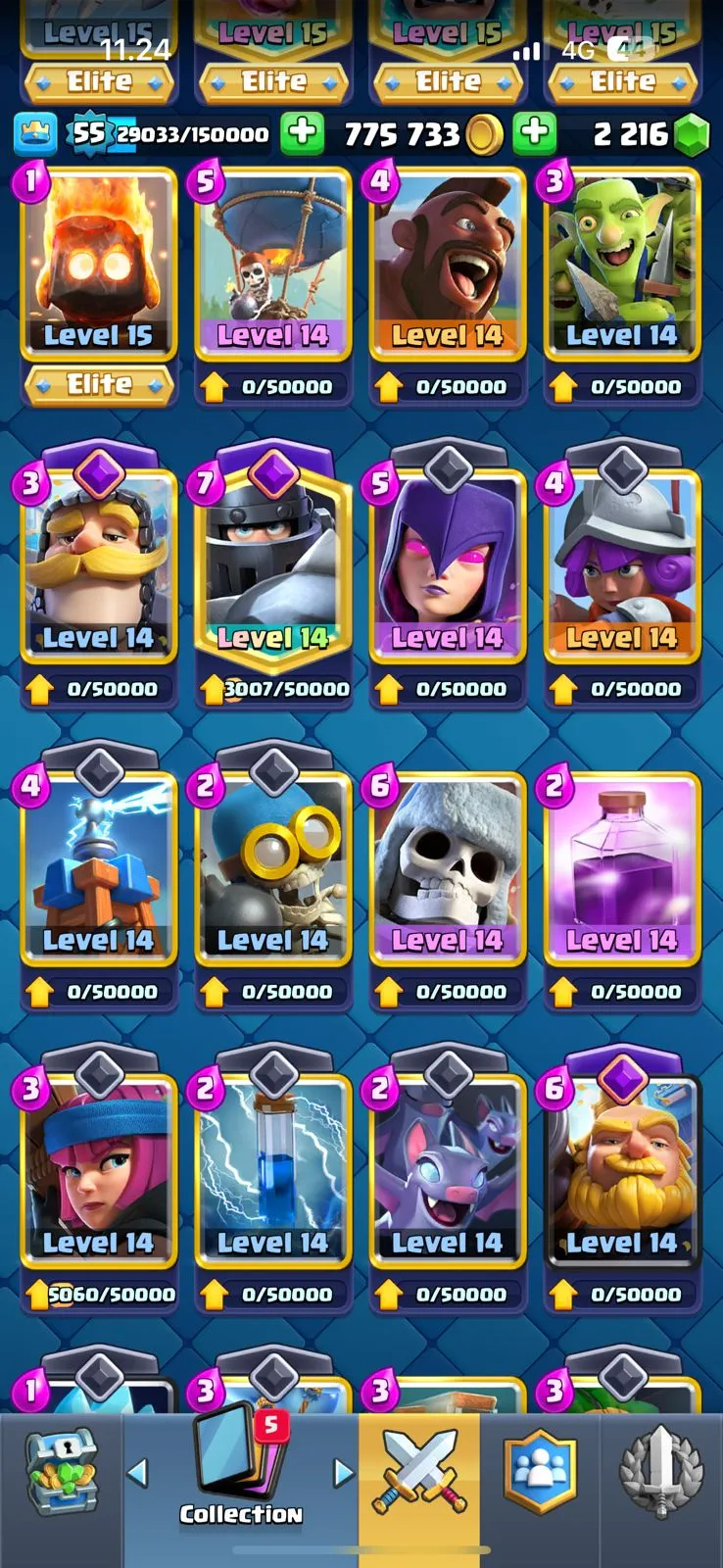Image resolution: width=723 pixels, height=1568 pixels.
Task: Open the Giant Skeleton card
Action: [x=447, y=870]
